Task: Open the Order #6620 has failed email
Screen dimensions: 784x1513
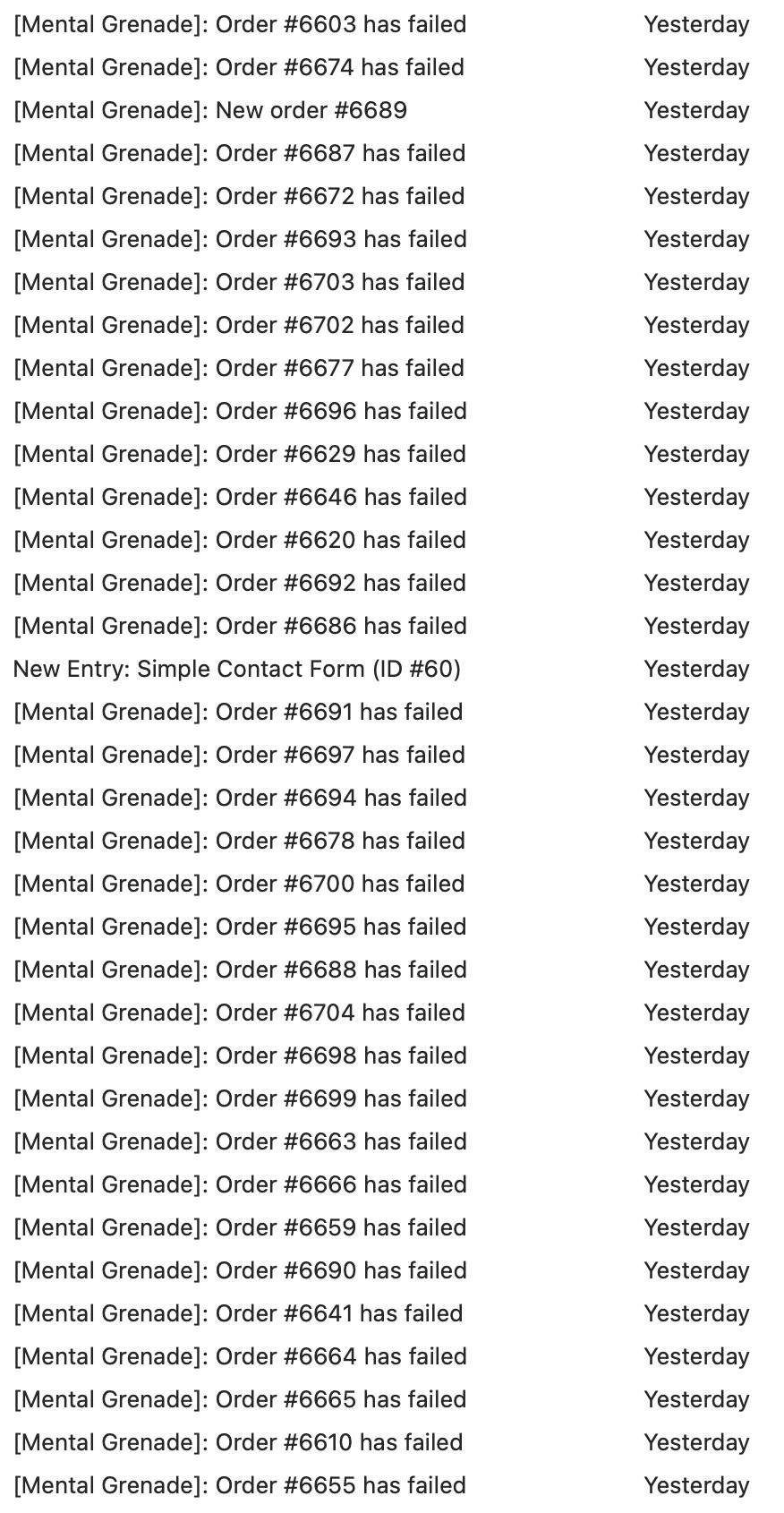Action: point(392,540)
